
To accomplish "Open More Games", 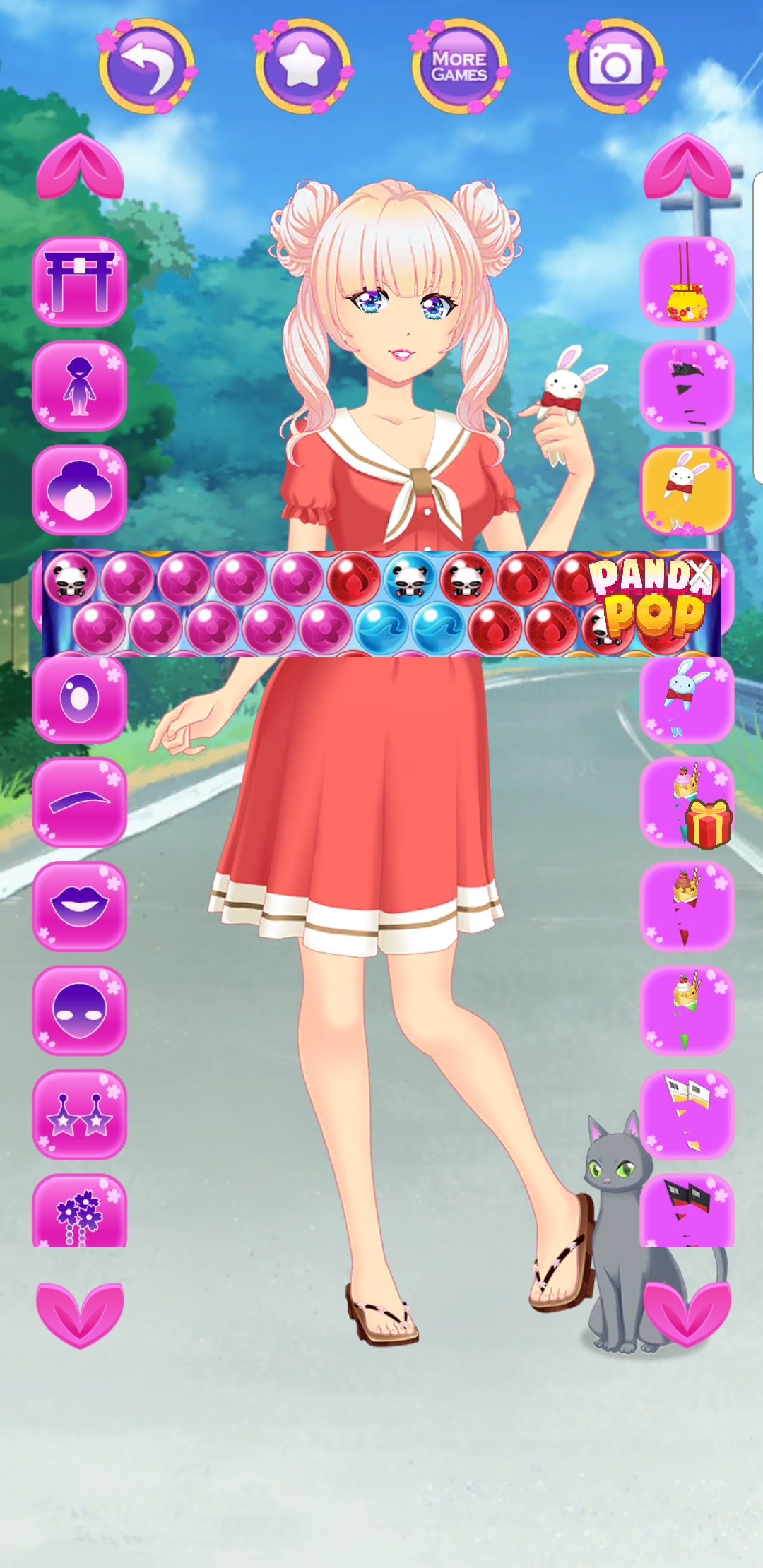I will click(460, 66).
